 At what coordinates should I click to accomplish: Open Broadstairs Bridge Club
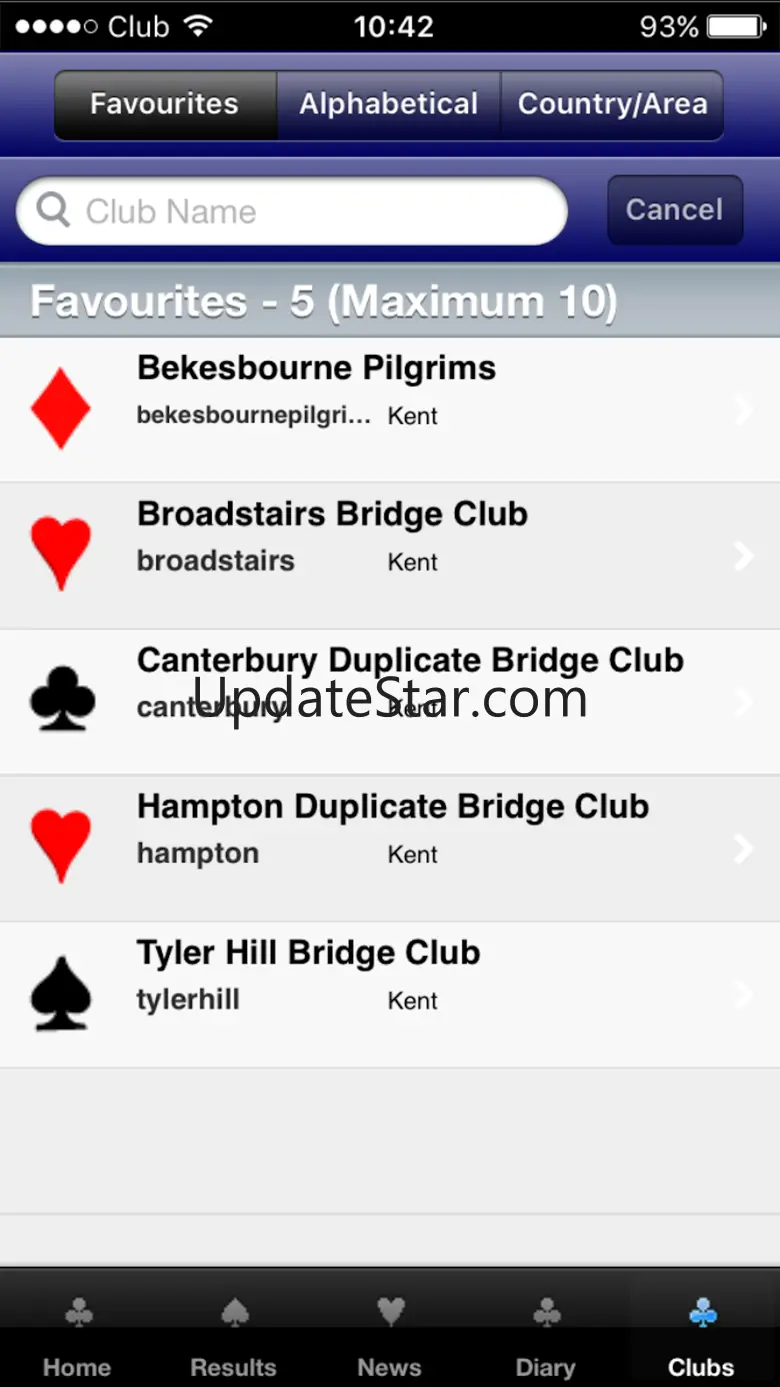pyautogui.click(x=390, y=556)
